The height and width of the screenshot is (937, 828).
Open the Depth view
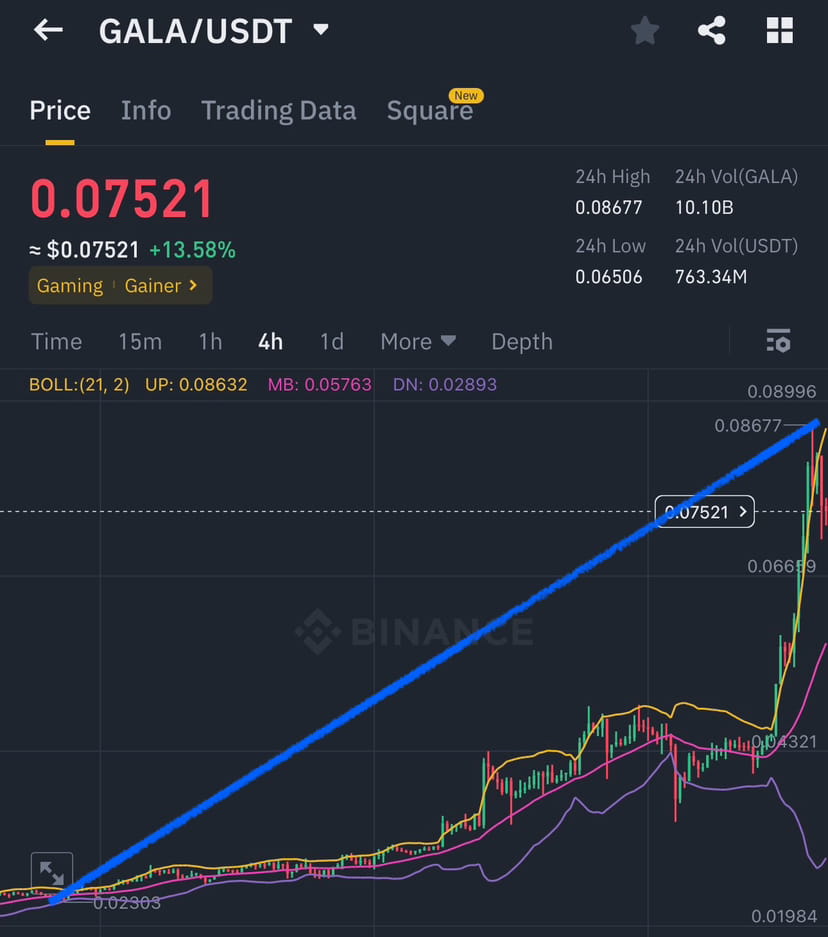tap(521, 341)
